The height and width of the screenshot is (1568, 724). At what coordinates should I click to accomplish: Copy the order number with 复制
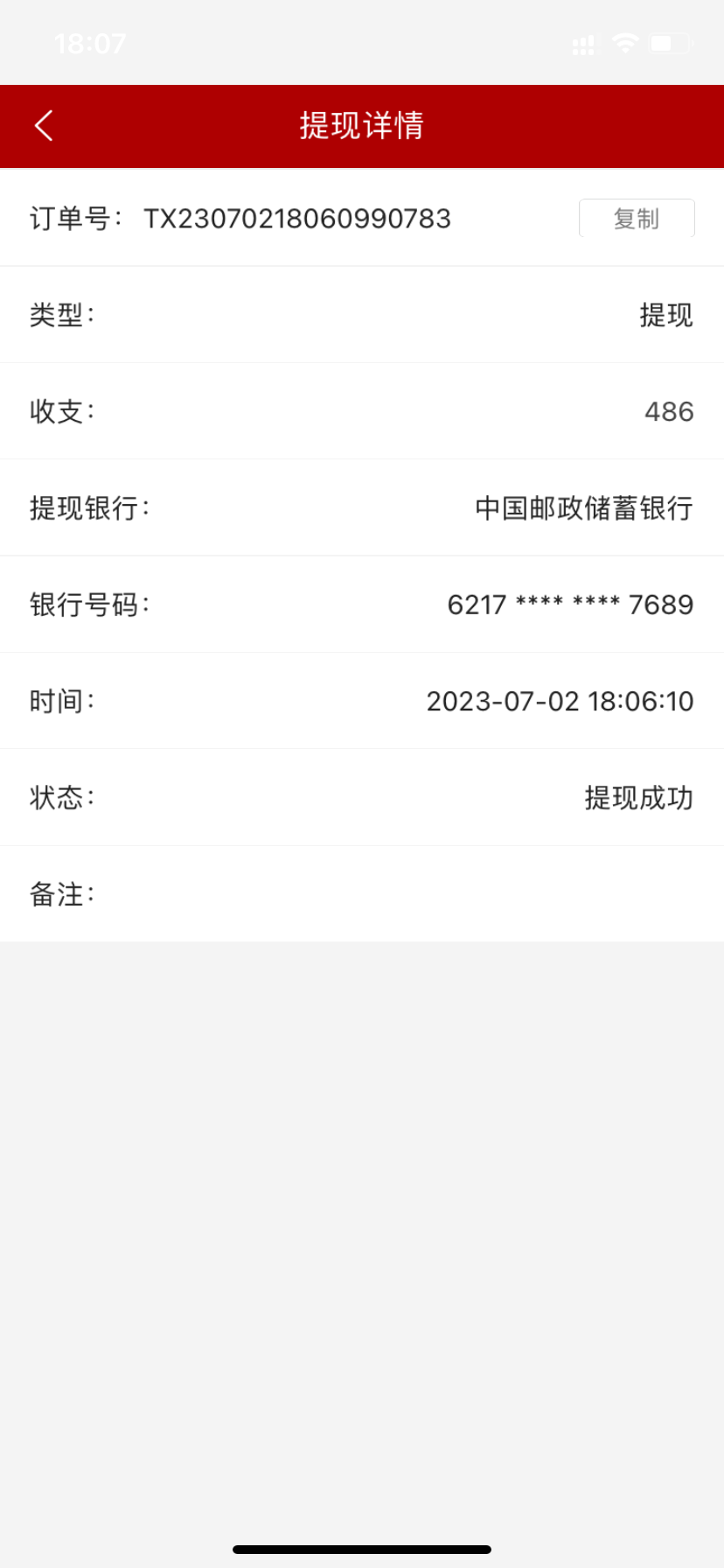[x=637, y=219]
